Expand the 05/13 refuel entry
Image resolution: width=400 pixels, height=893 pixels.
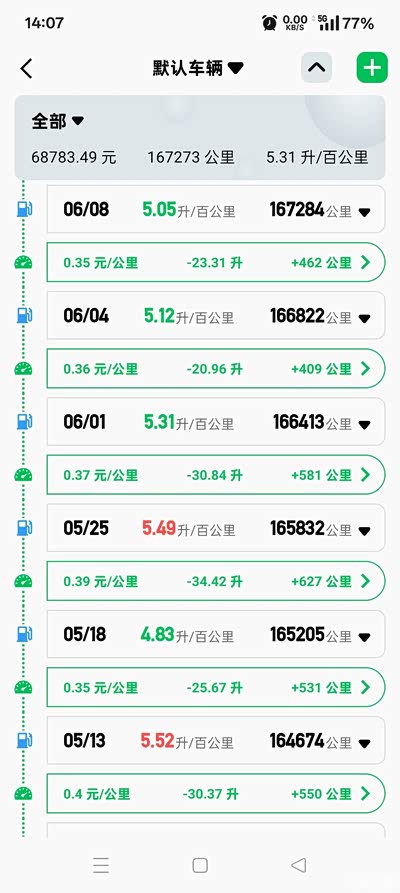click(216, 741)
